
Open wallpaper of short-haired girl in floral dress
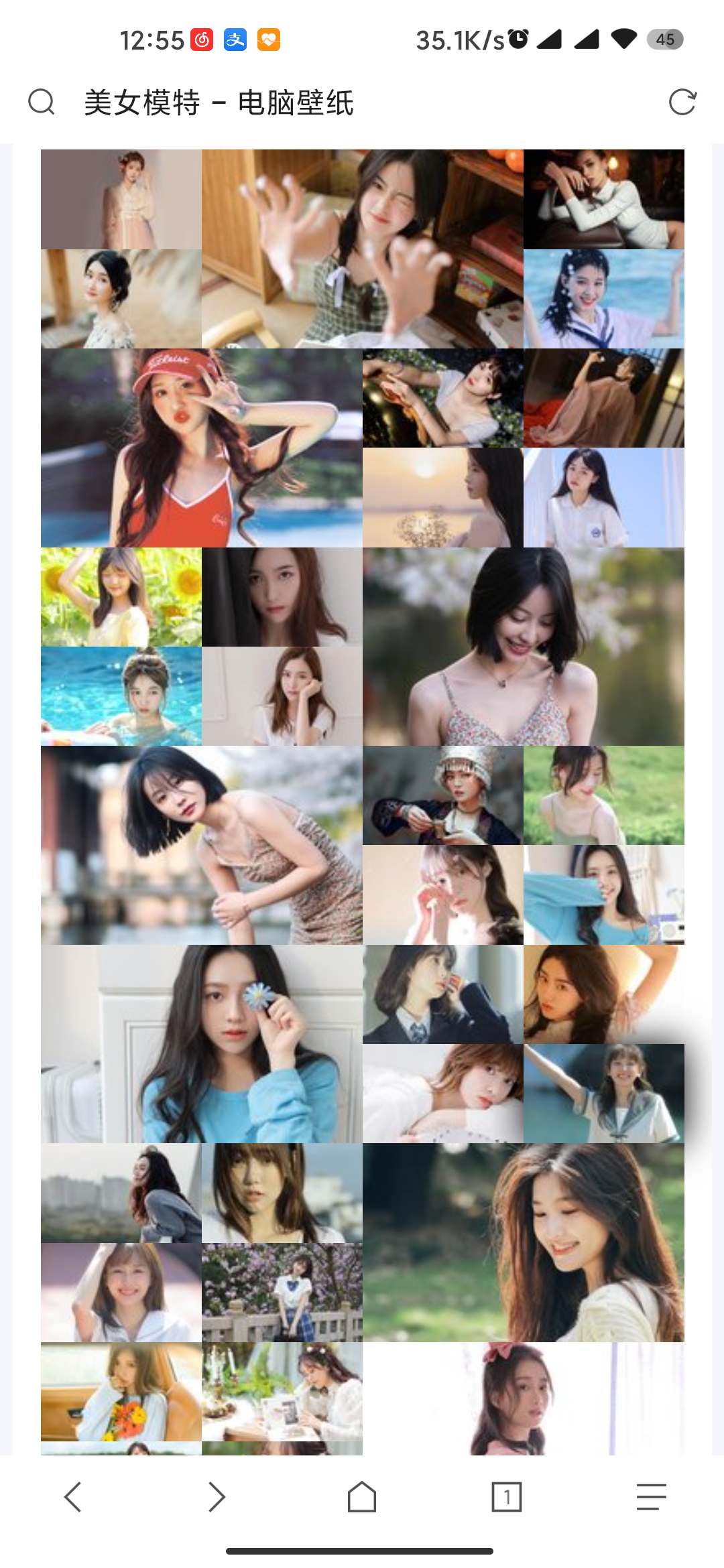523,647
